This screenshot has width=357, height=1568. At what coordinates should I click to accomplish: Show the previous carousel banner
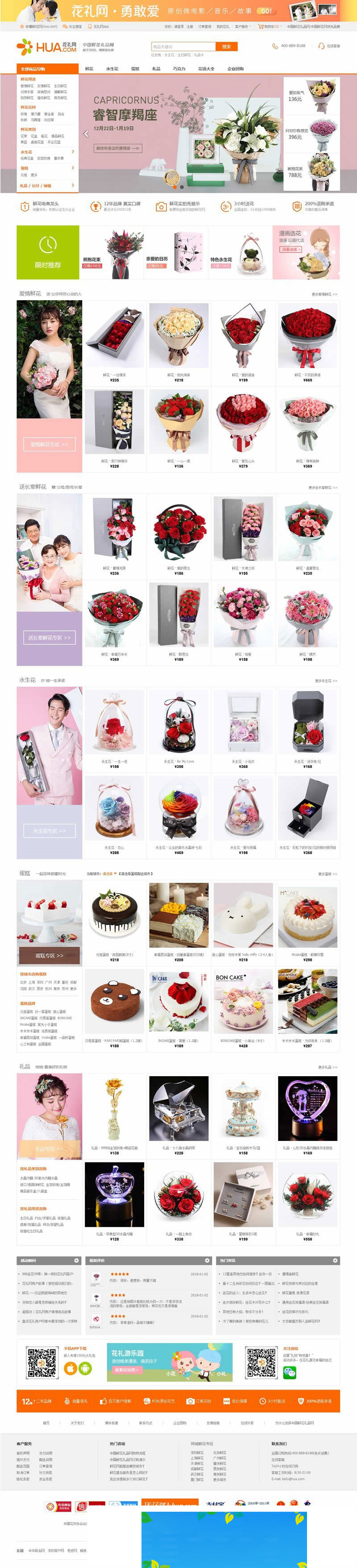[86, 133]
